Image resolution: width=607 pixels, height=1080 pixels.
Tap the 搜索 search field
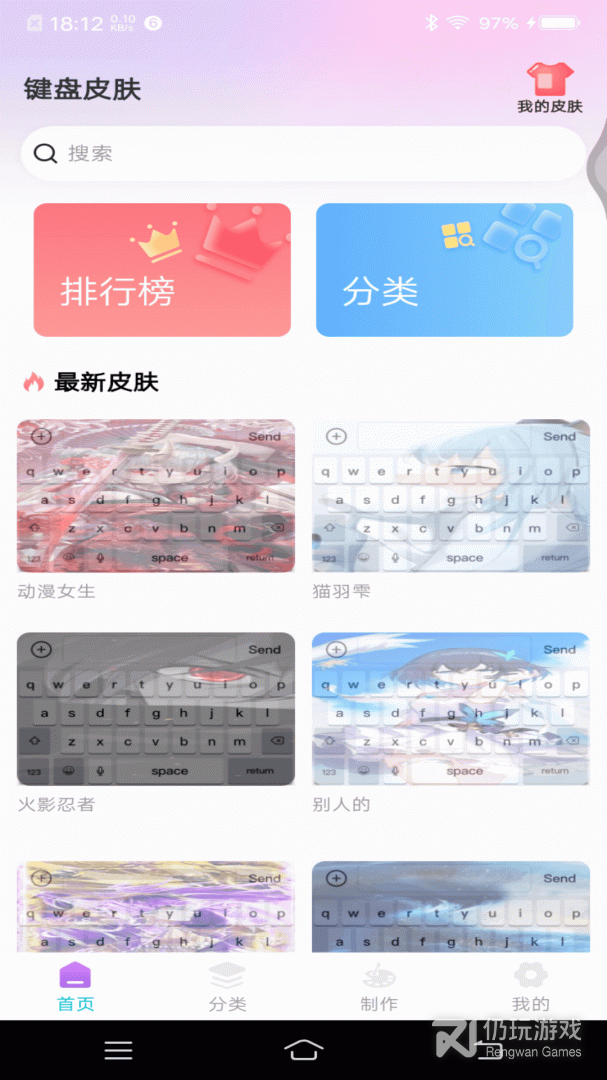302,153
